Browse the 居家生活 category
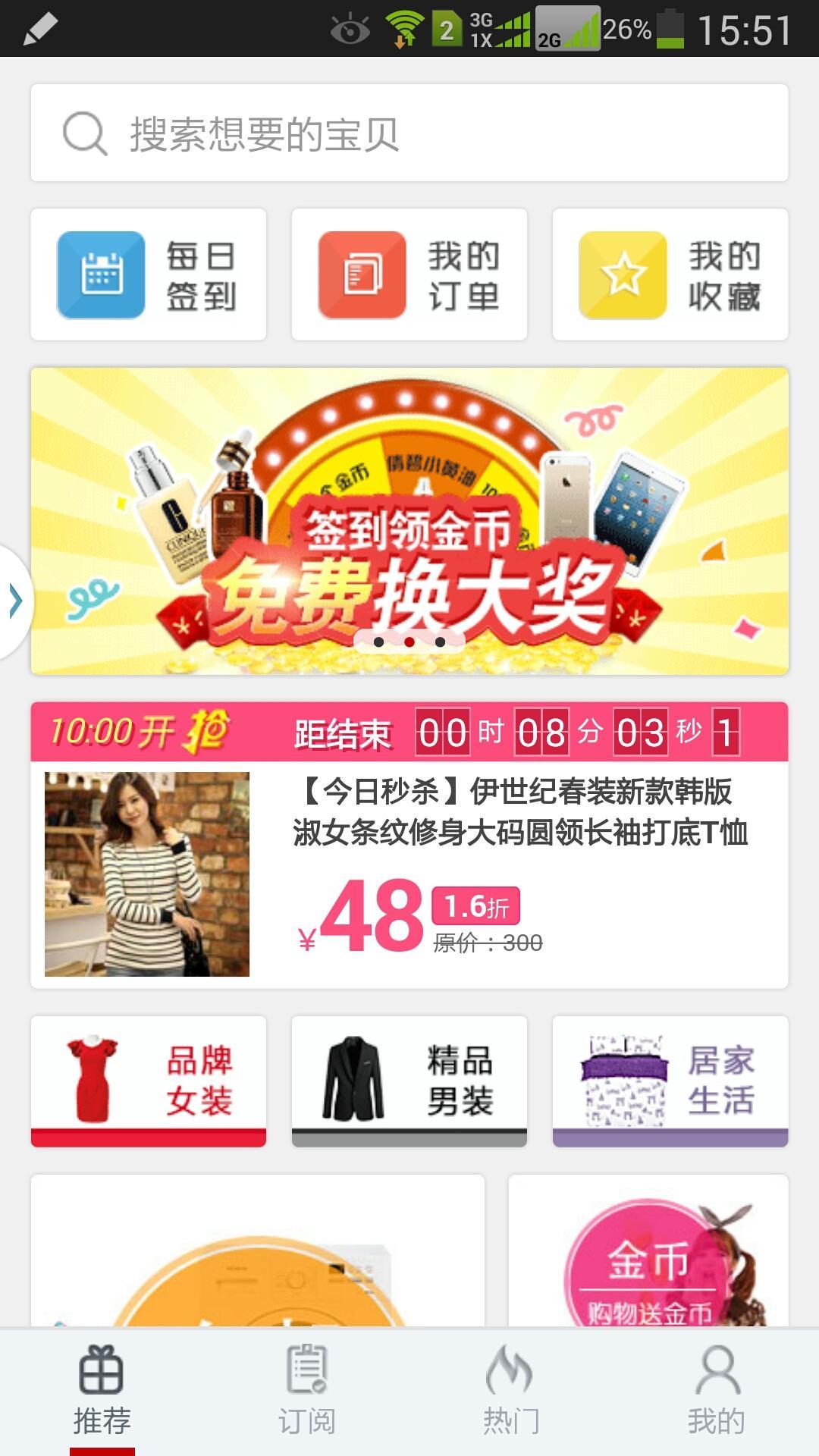This screenshot has width=819, height=1456. click(x=670, y=1081)
